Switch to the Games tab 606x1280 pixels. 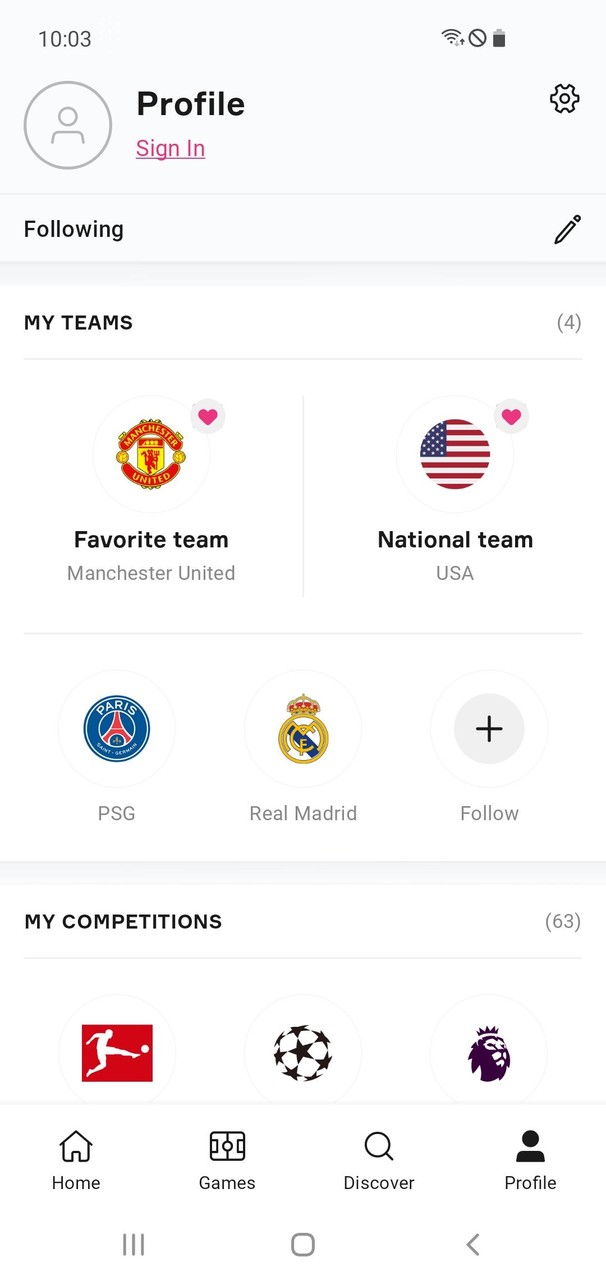point(227,1161)
